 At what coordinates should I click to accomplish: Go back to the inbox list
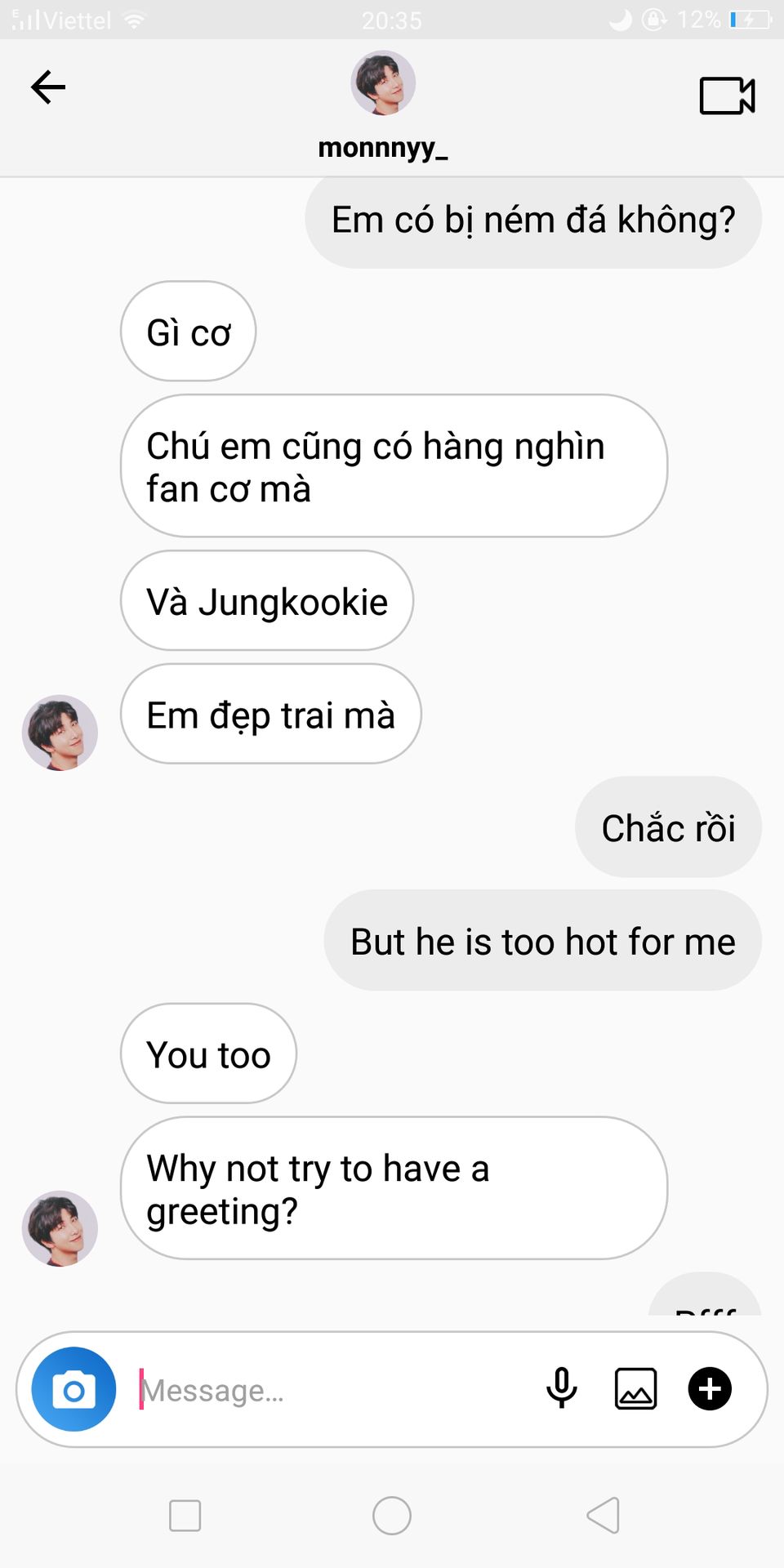click(48, 87)
